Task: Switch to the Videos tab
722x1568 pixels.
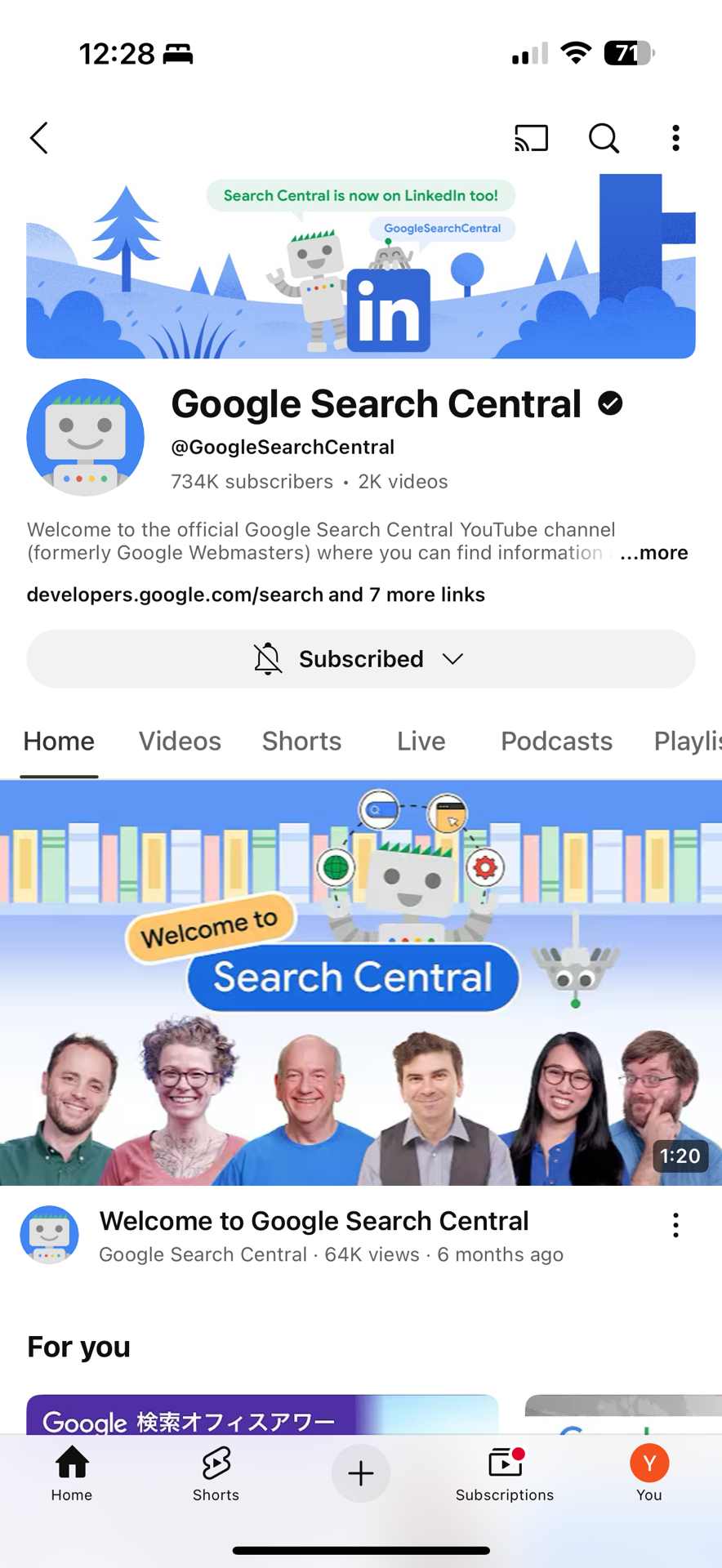Action: (x=180, y=742)
